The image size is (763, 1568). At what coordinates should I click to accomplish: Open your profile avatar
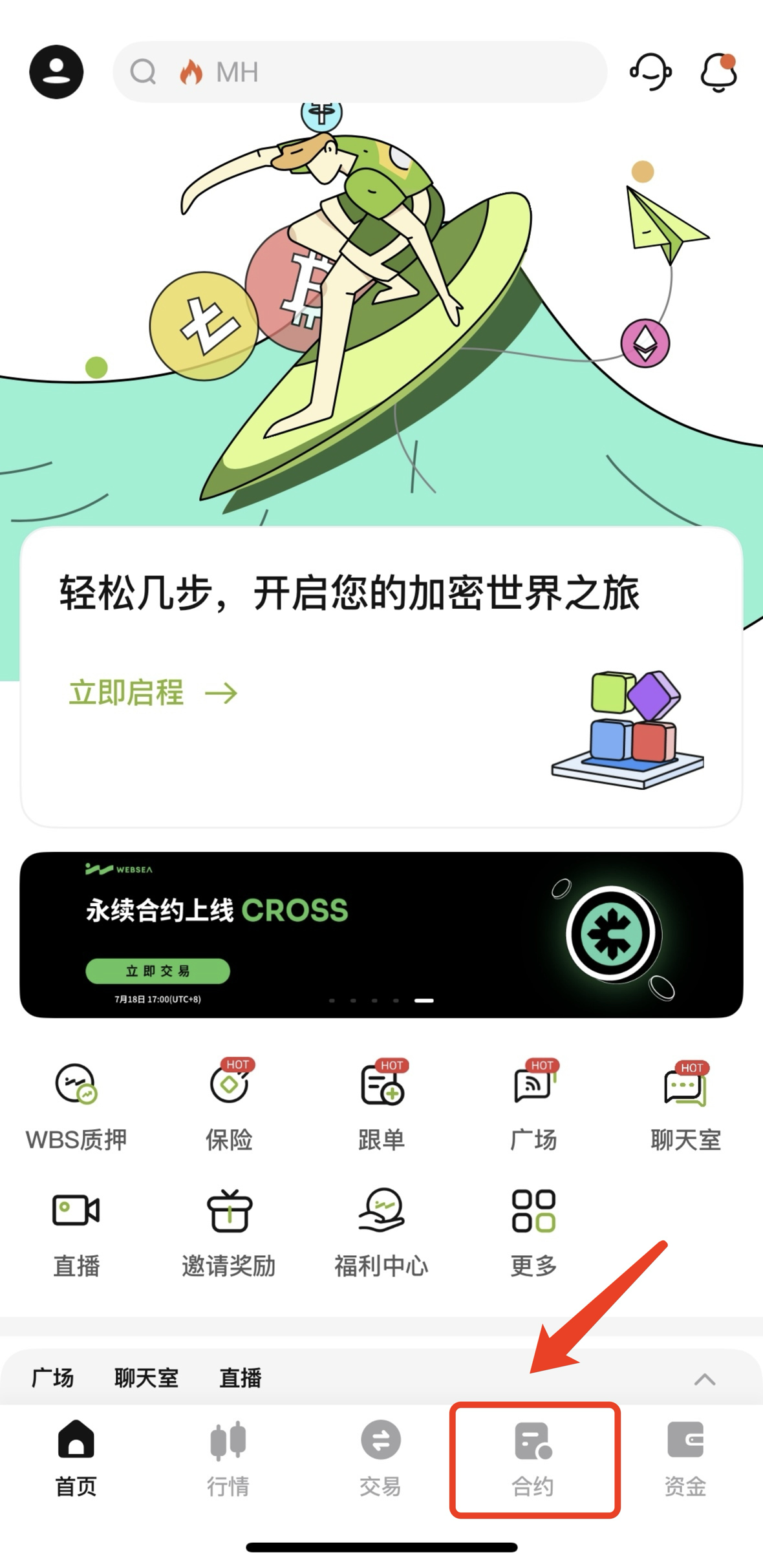(x=58, y=71)
